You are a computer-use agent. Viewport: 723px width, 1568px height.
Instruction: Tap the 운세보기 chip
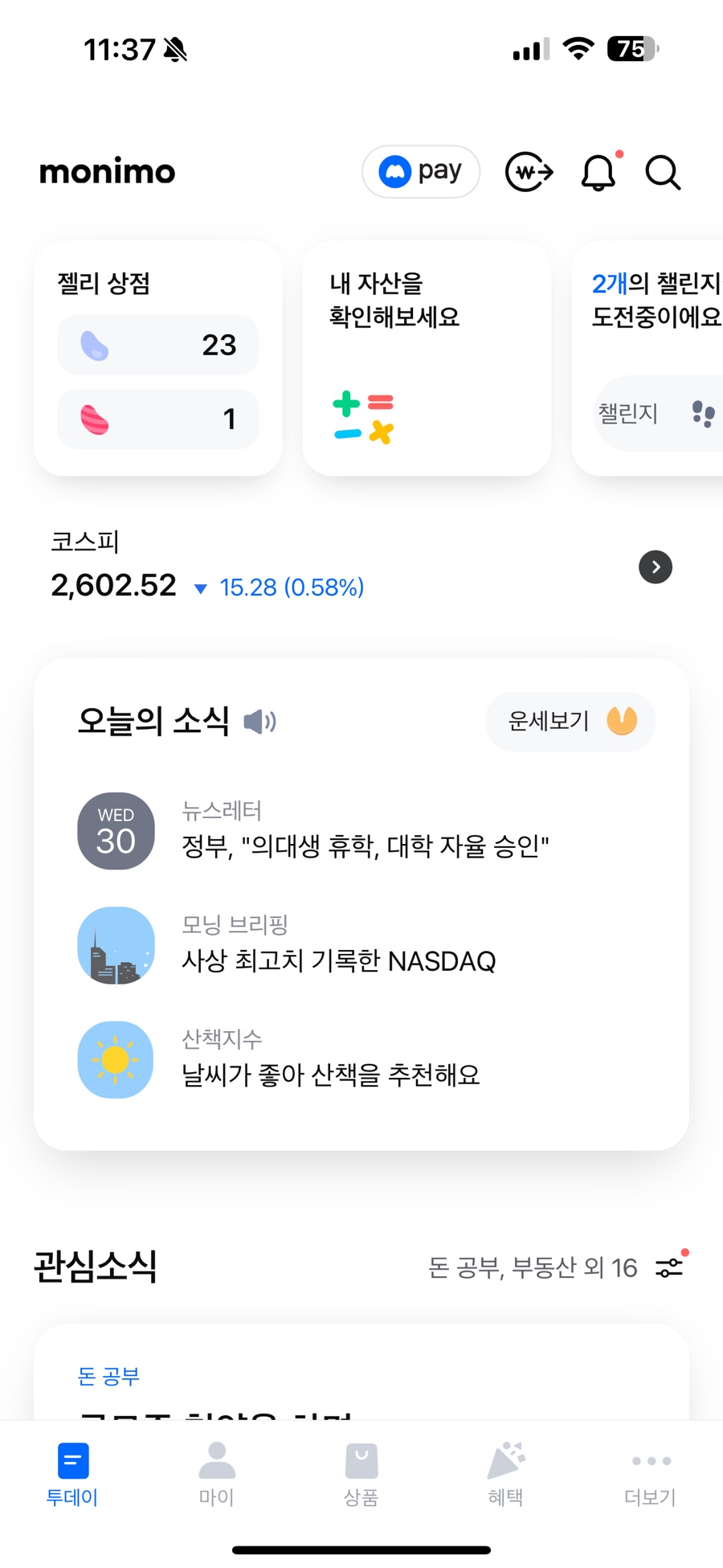570,722
